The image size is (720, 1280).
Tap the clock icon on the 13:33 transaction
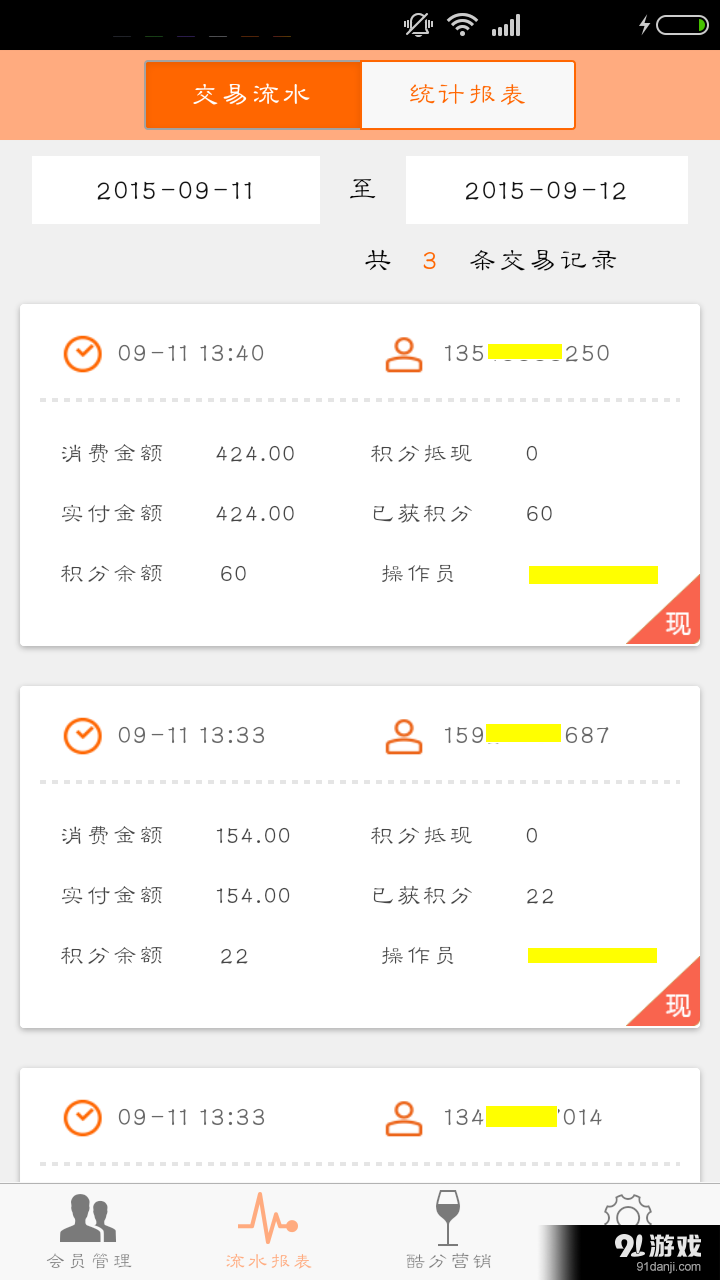coord(83,736)
